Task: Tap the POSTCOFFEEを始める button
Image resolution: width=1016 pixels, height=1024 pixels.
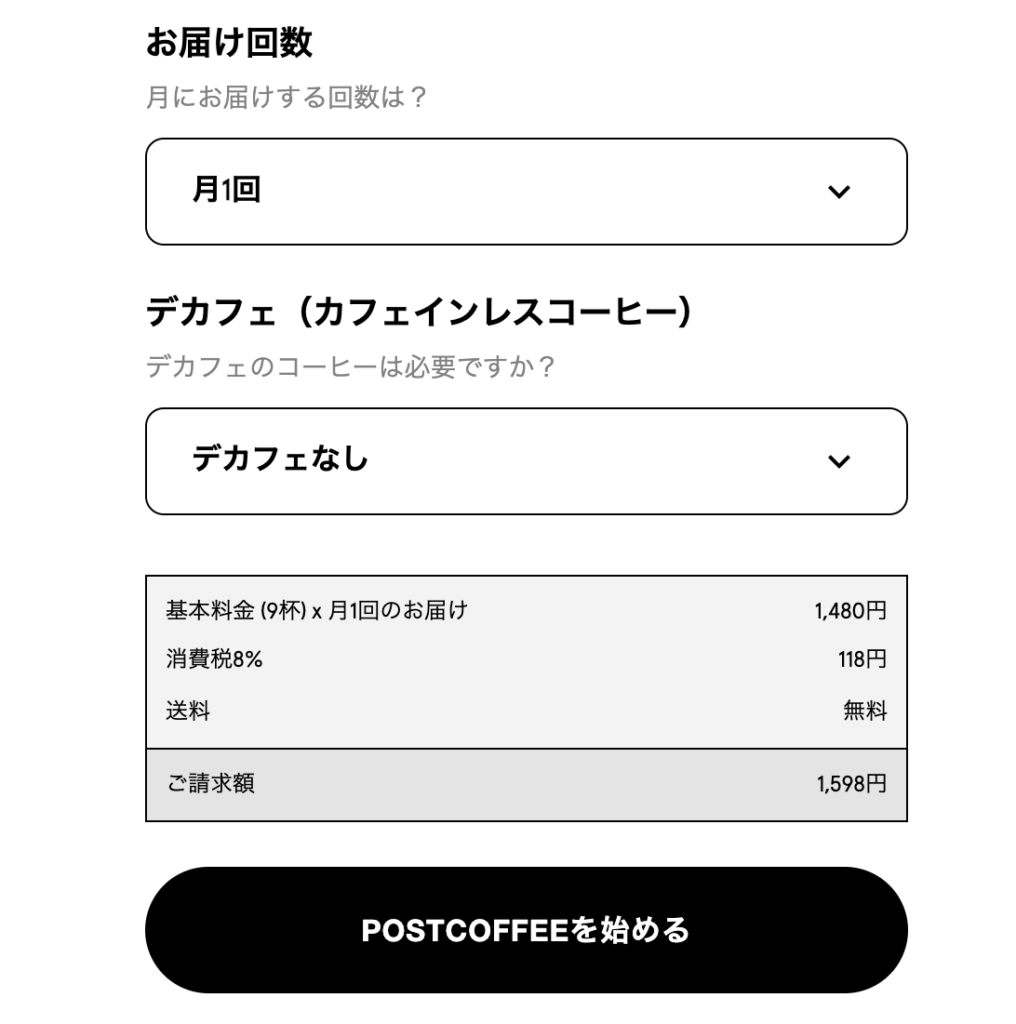Action: 526,930
